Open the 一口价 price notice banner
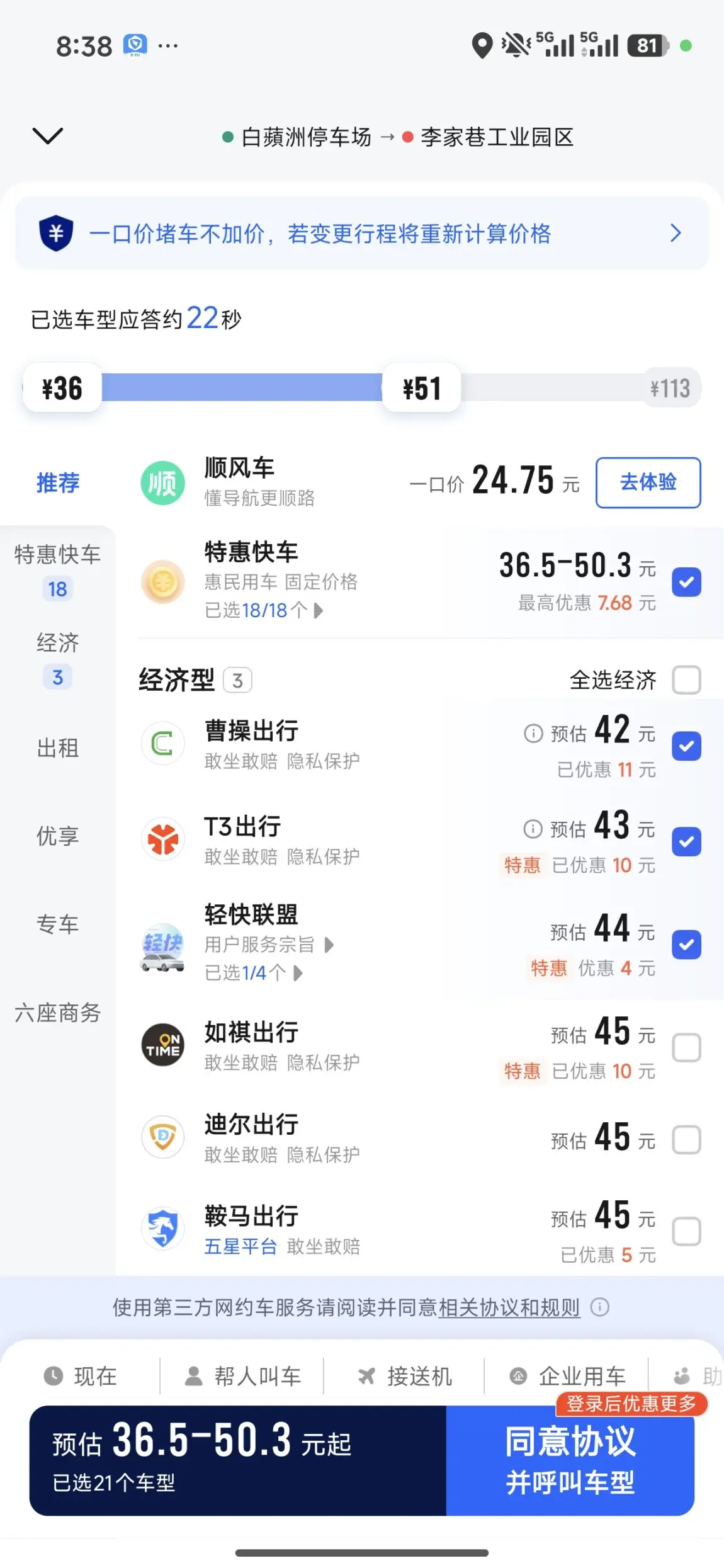724x1568 pixels. coord(362,234)
